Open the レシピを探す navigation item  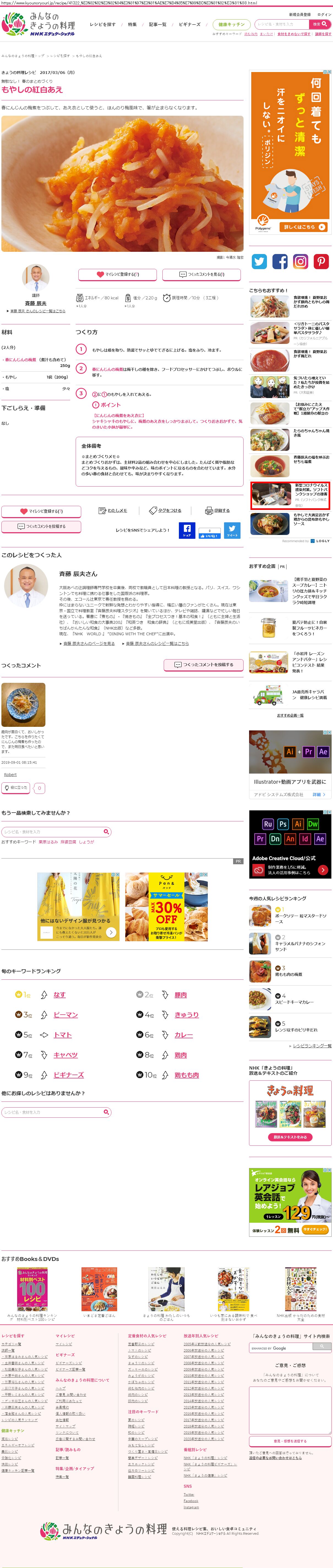(102, 24)
